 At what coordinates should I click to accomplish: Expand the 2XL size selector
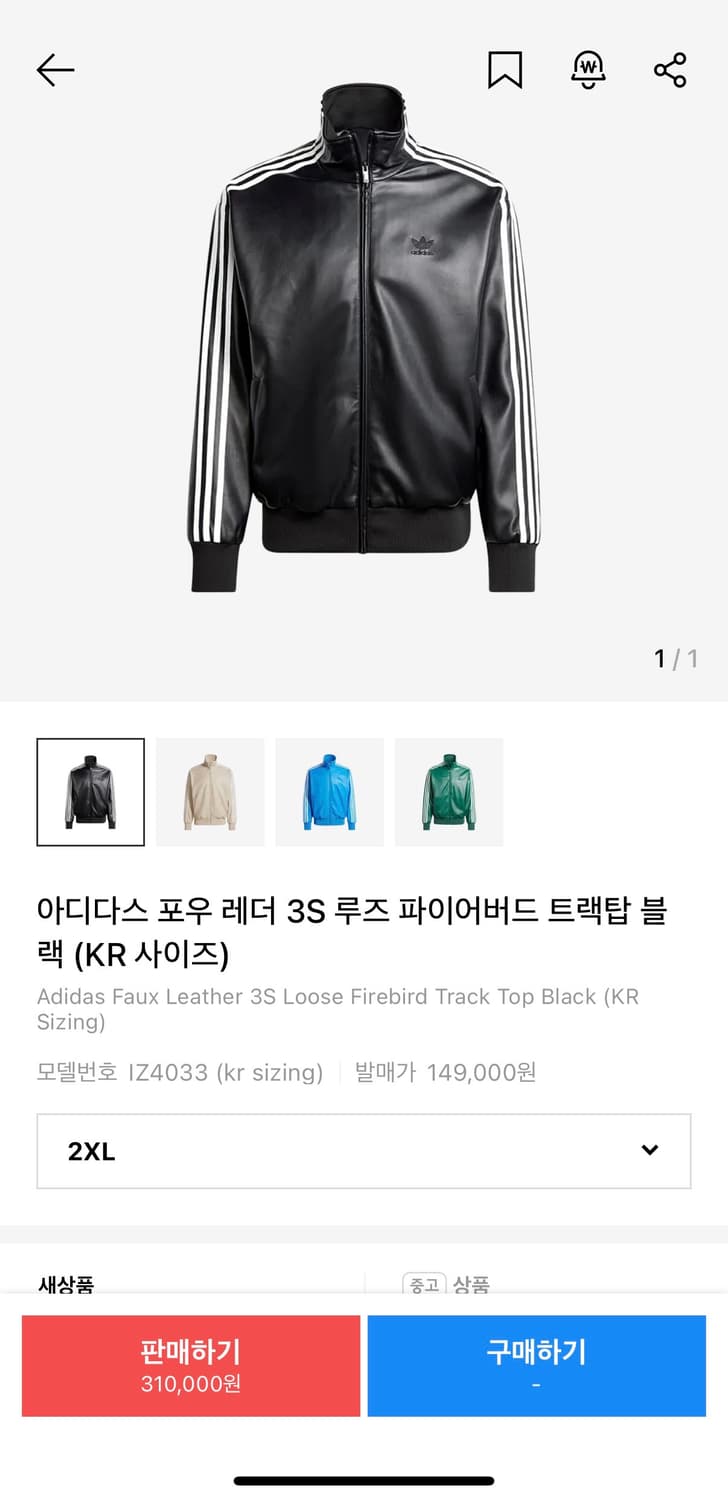pyautogui.click(x=364, y=1151)
